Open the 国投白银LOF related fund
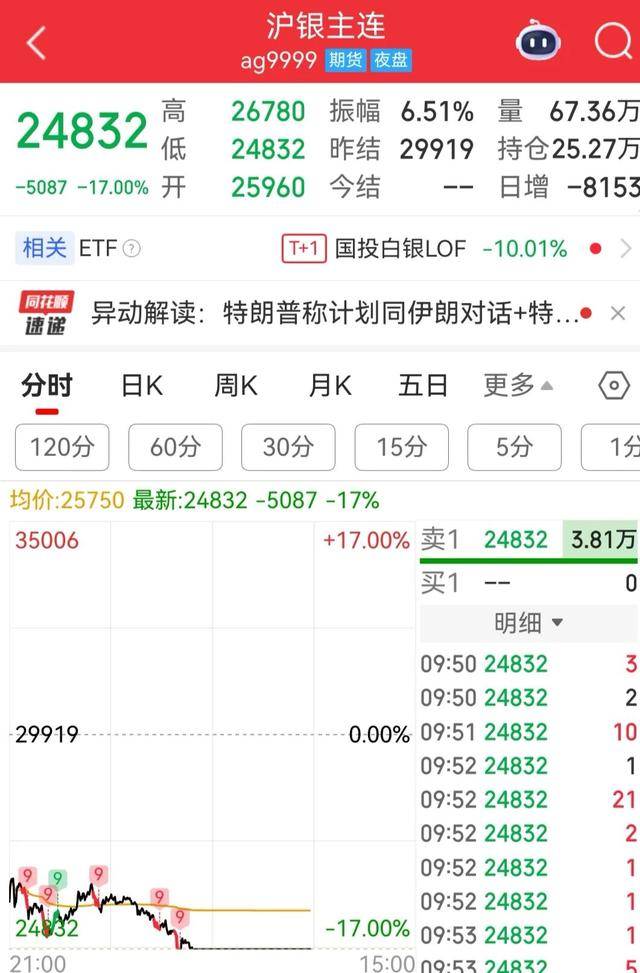640x973 pixels. (x=400, y=248)
